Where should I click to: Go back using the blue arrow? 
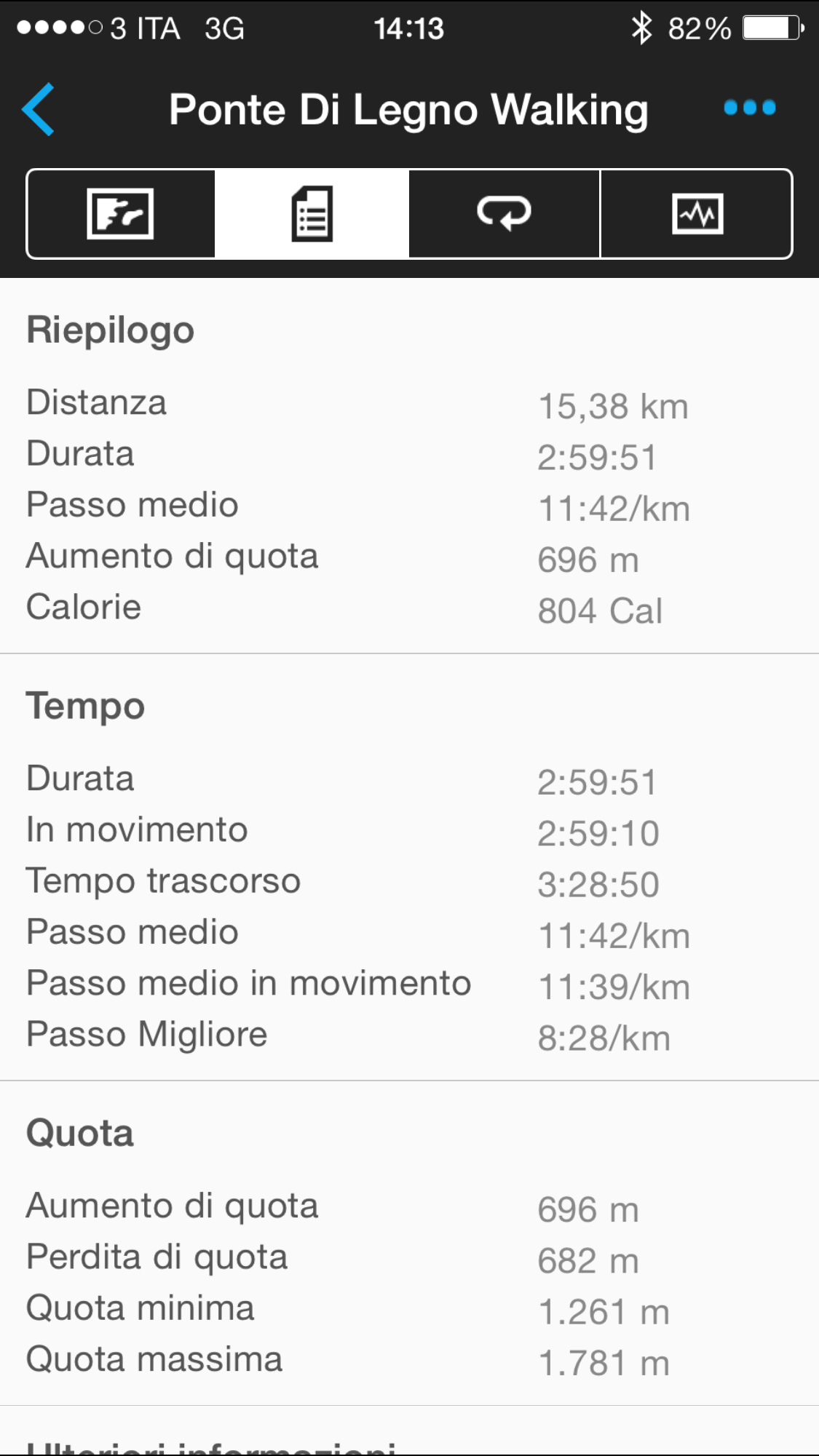coord(39,109)
